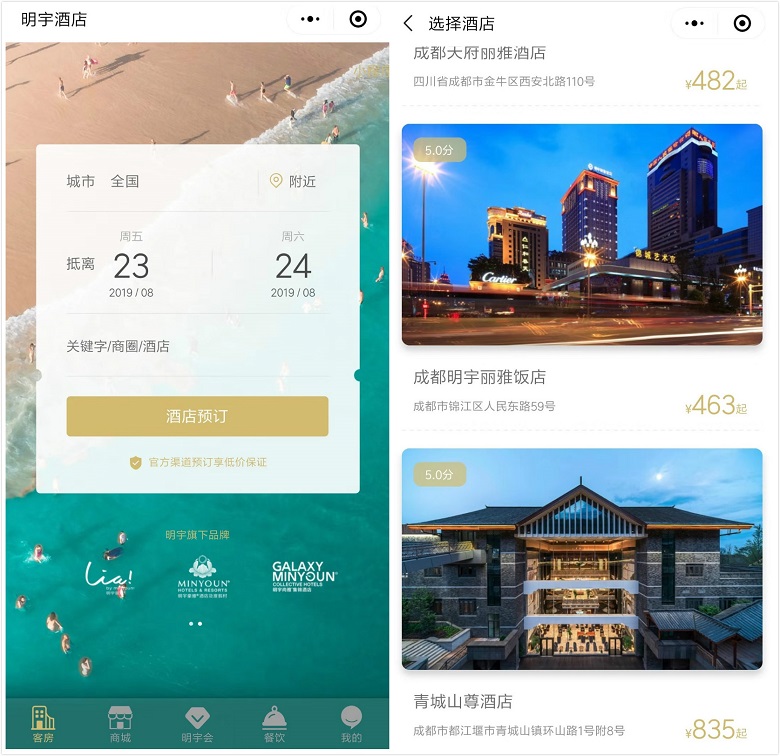Image resolution: width=780 pixels, height=756 pixels.
Task: Open the Lia brand logo
Action: pos(109,576)
